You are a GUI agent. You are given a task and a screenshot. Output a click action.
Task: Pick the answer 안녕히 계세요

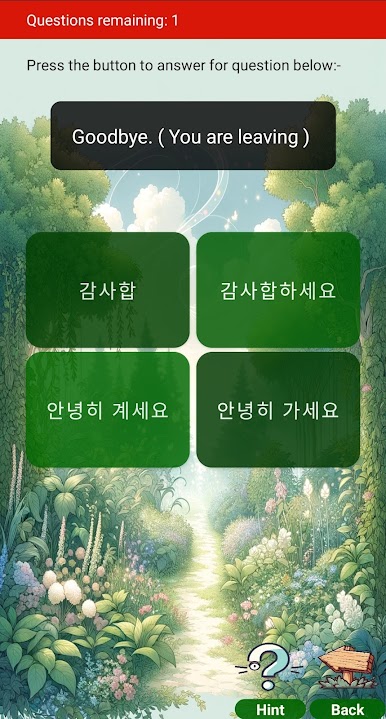108,410
